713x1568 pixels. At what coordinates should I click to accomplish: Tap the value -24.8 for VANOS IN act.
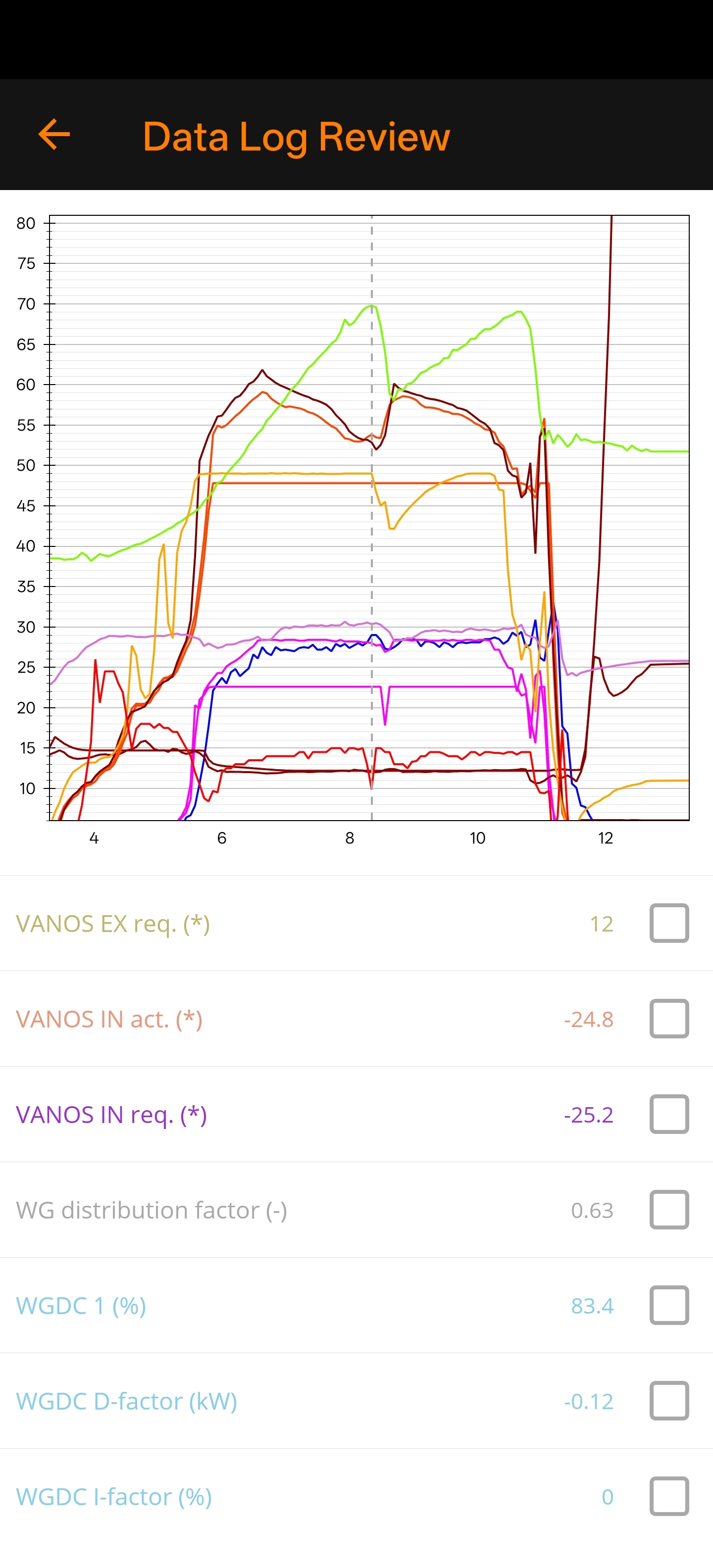(588, 1020)
